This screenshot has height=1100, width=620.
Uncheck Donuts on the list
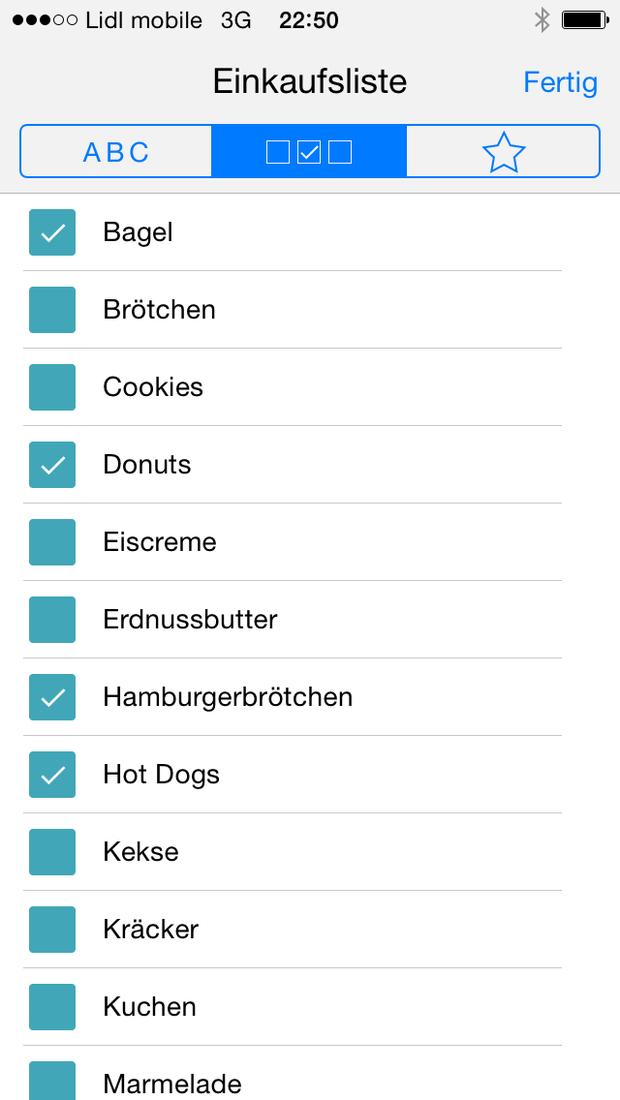click(x=52, y=464)
